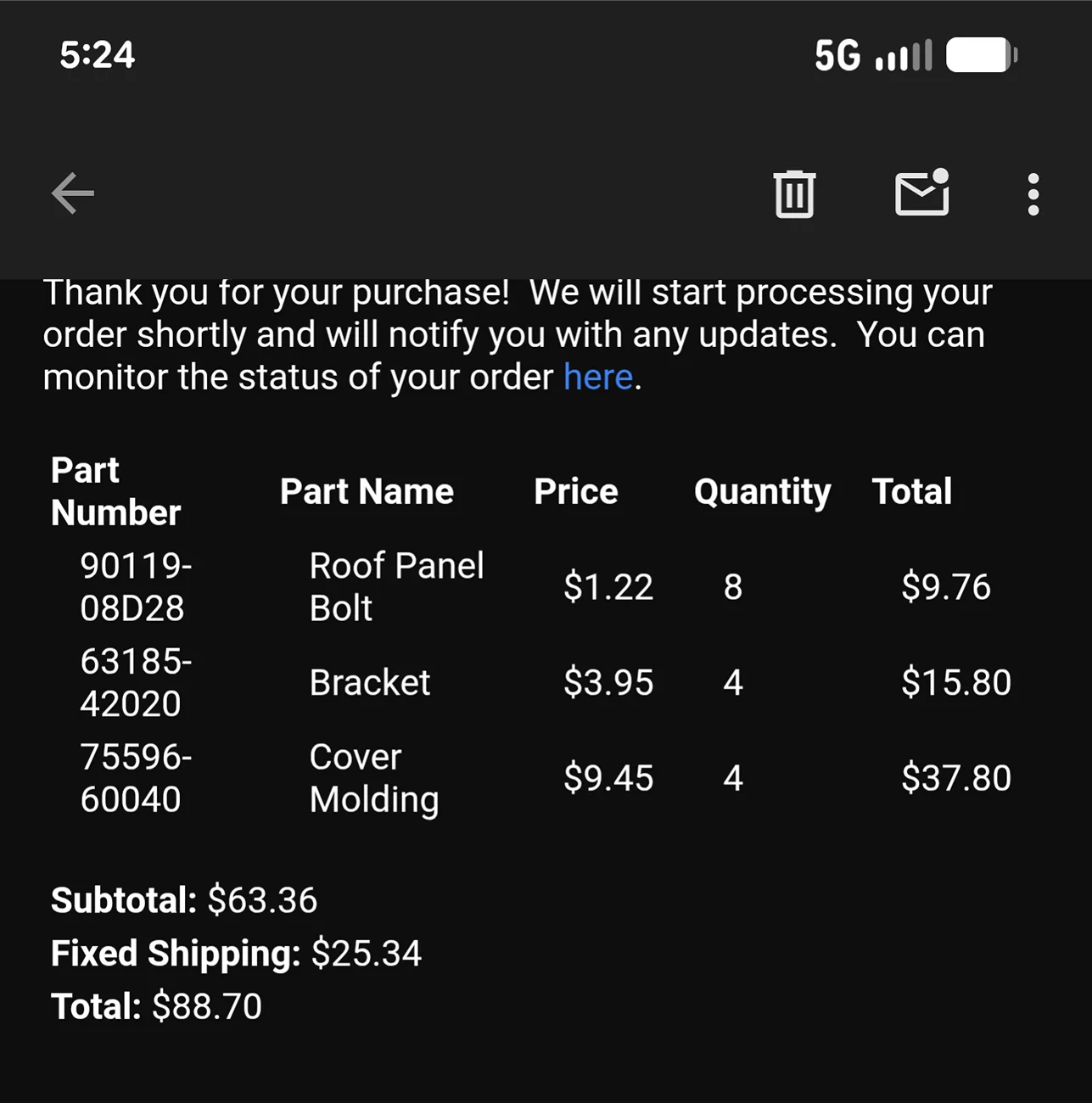Open the 'here' order status link

coord(598,377)
